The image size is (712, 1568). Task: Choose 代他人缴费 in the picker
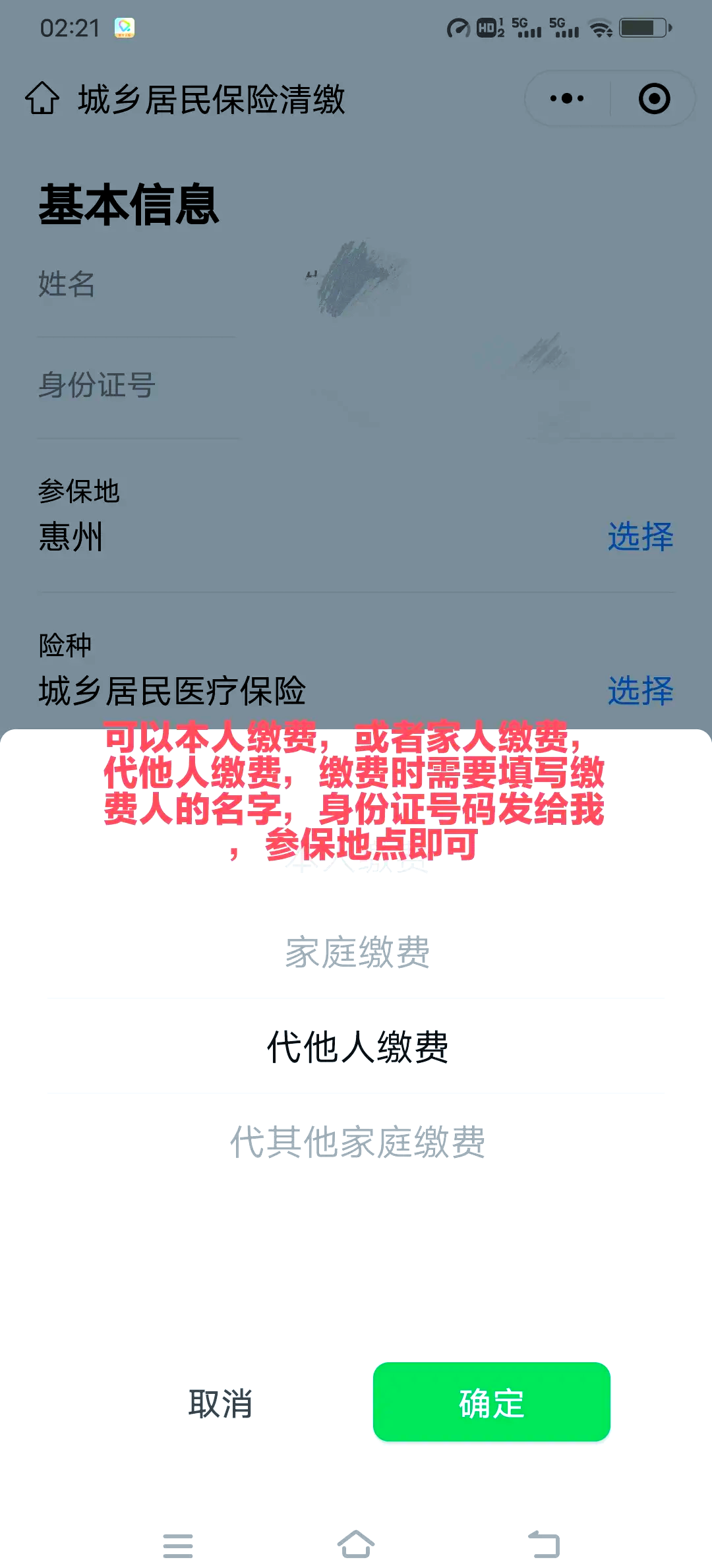click(x=357, y=1047)
